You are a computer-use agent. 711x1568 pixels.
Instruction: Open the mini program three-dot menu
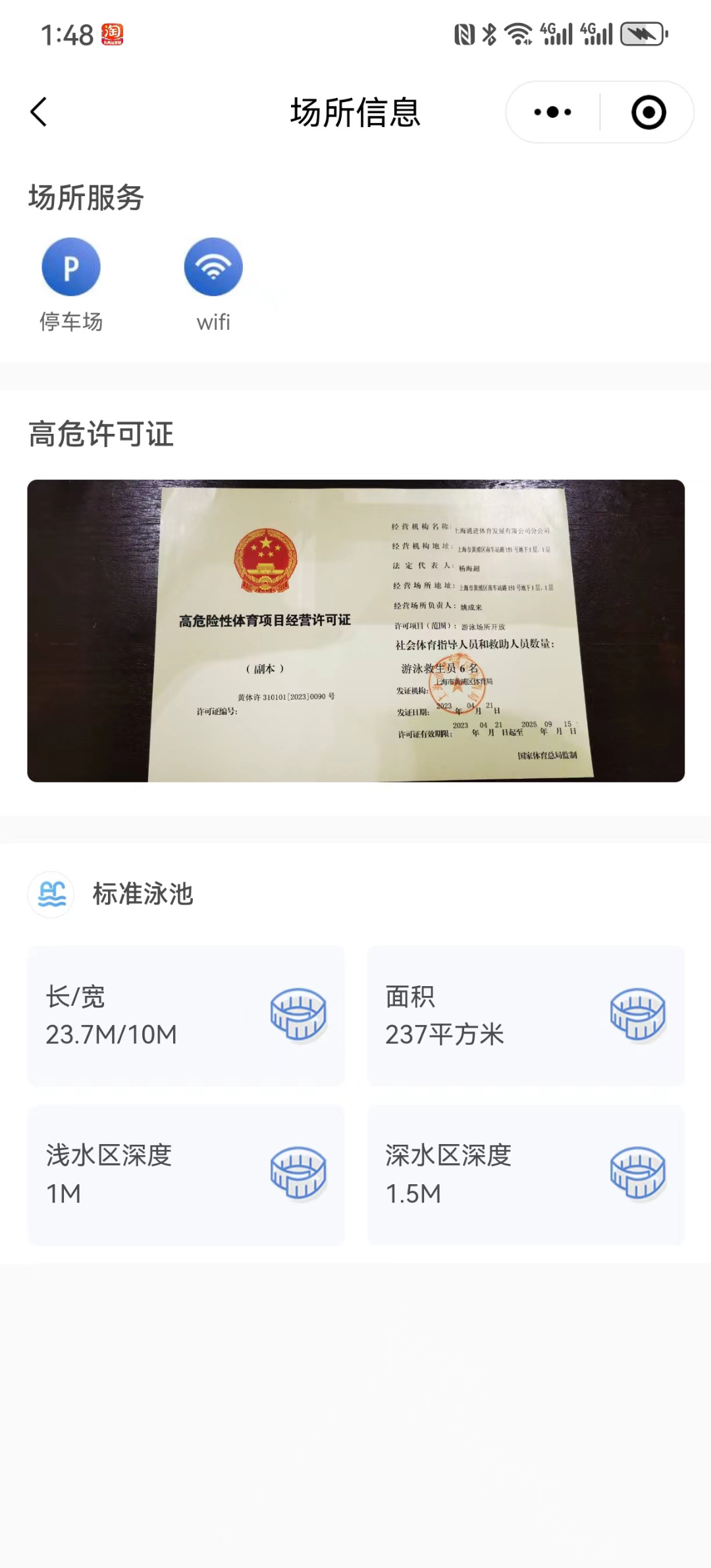(x=552, y=112)
